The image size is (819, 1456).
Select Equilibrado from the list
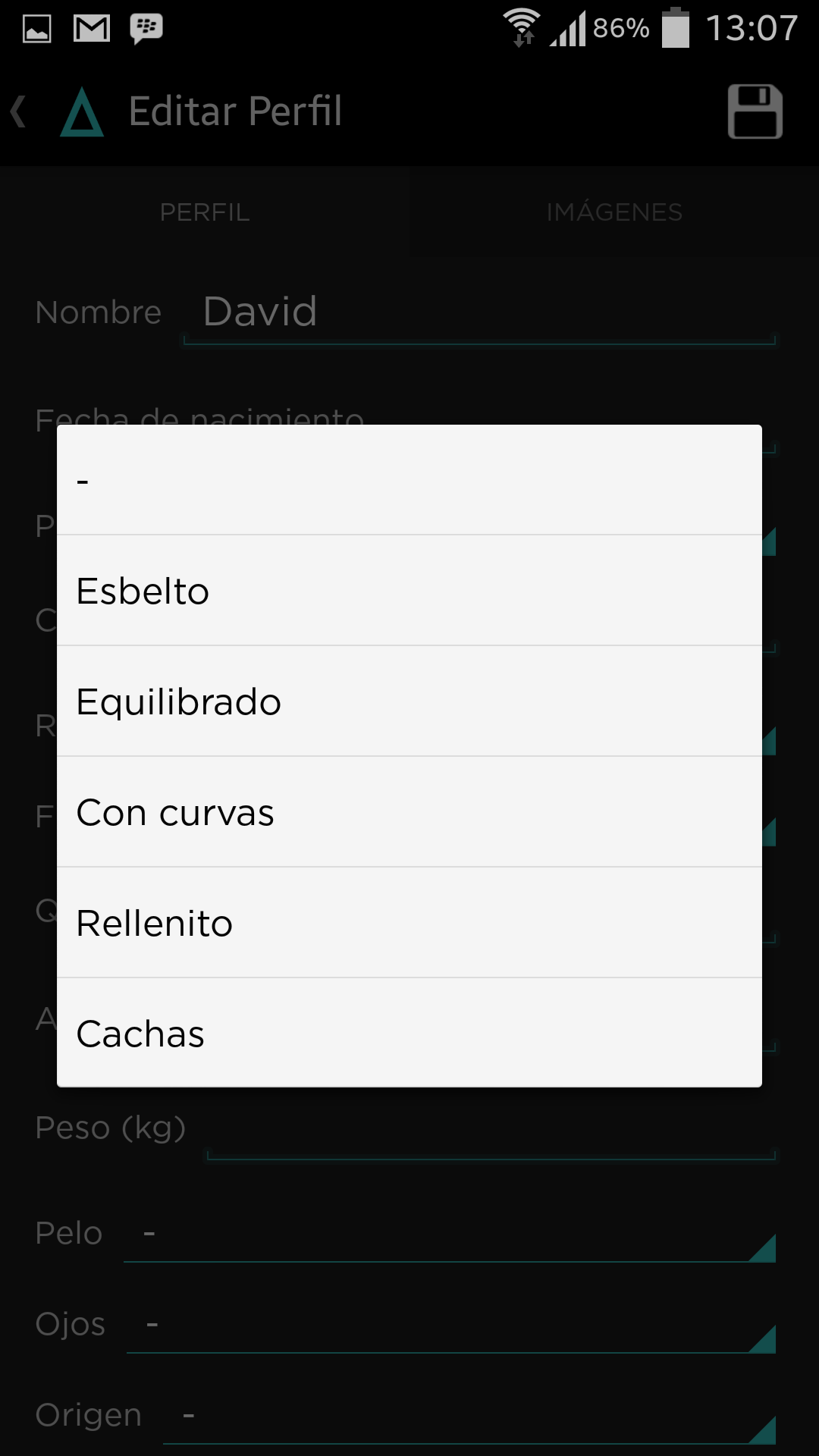(409, 701)
